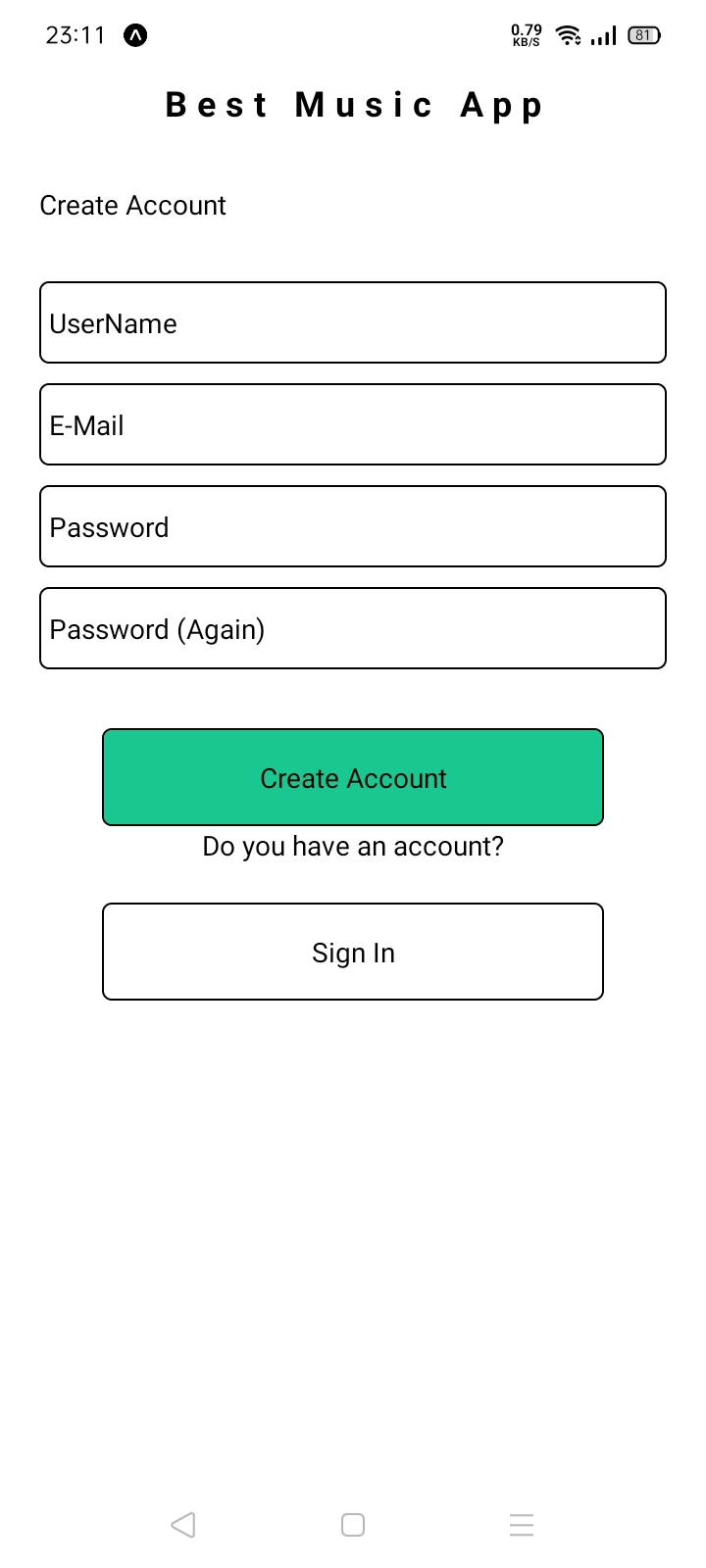706x1568 pixels.
Task: Tap the Best Music App title
Action: pyautogui.click(x=352, y=104)
